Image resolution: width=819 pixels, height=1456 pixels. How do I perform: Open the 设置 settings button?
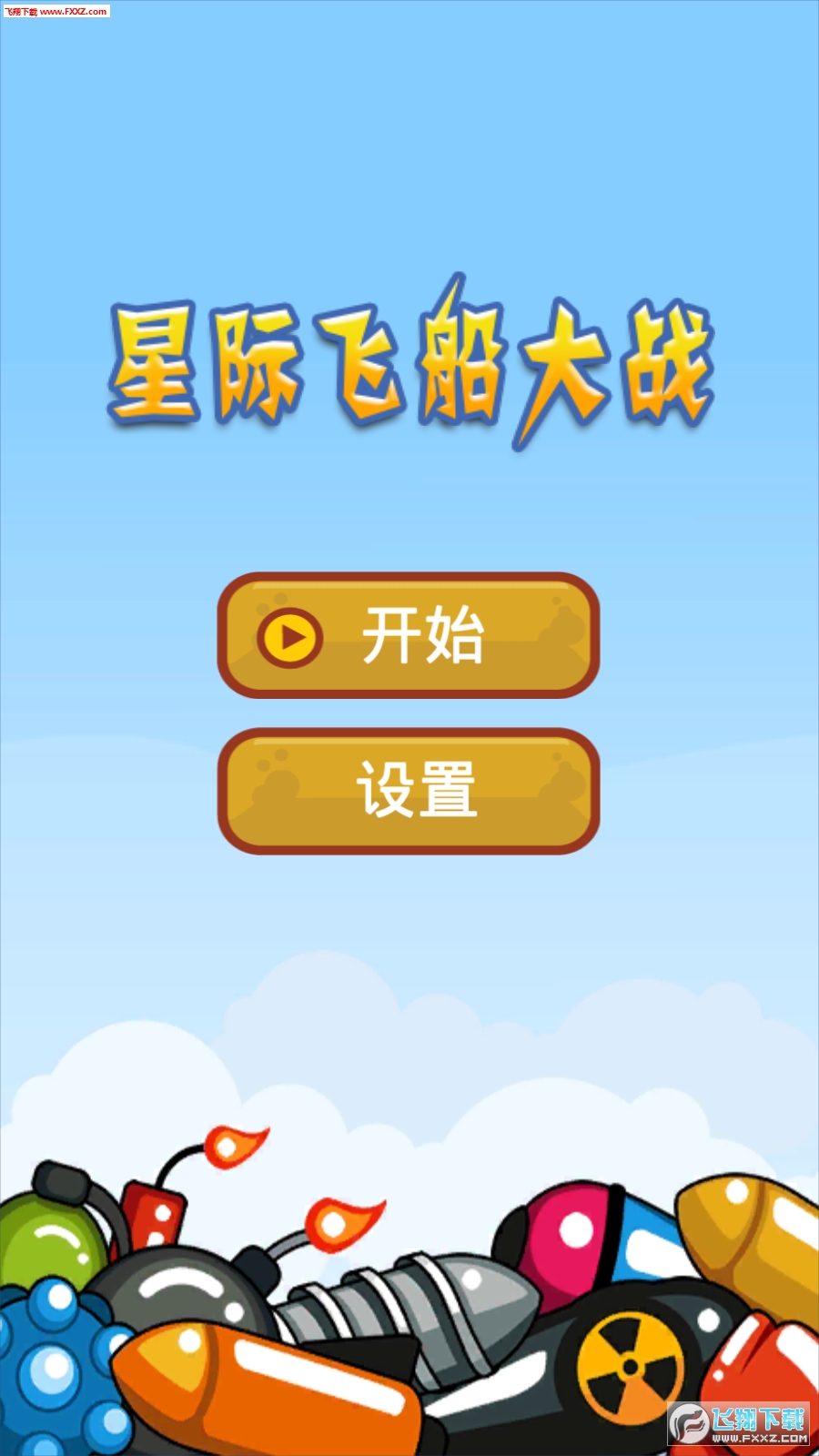(x=409, y=790)
